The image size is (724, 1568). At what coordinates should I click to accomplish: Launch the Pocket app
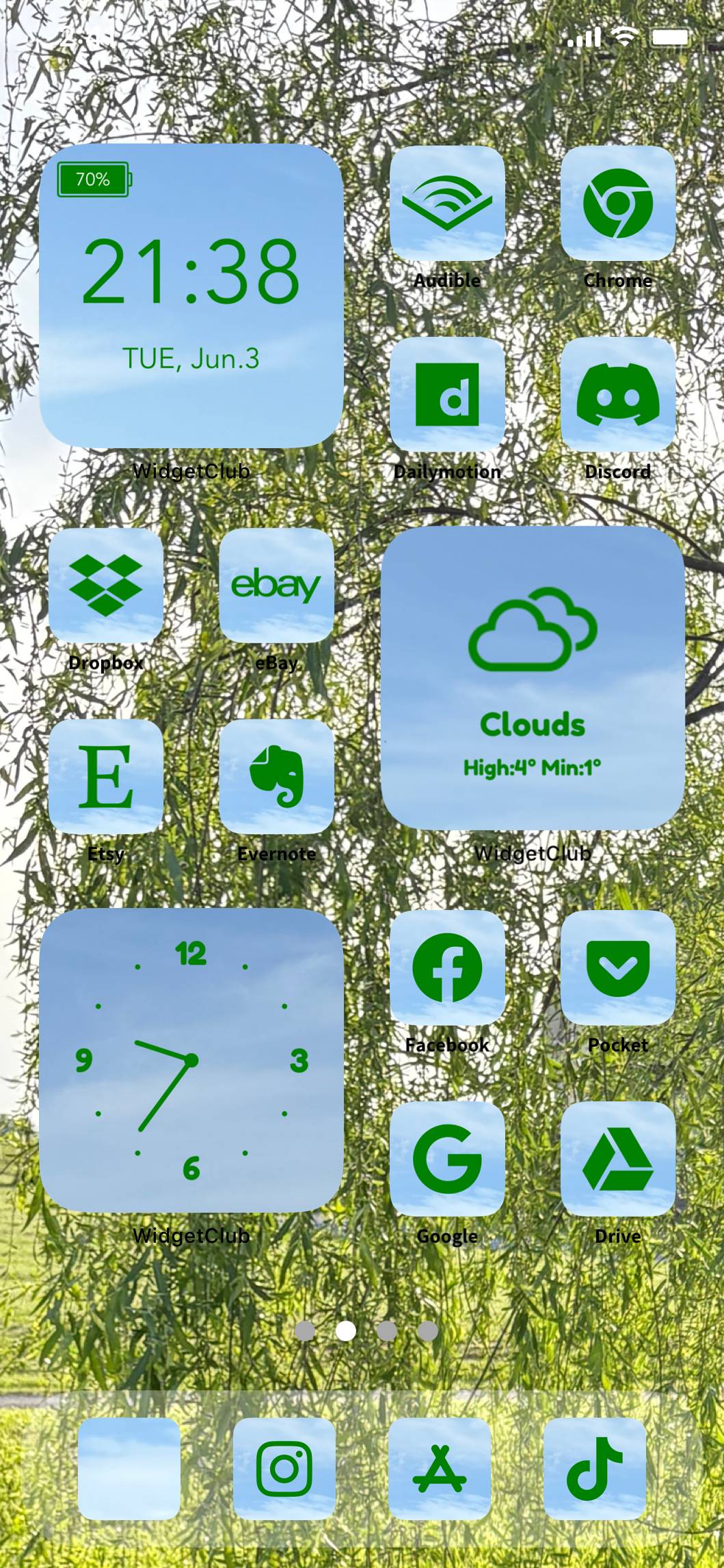pos(617,967)
